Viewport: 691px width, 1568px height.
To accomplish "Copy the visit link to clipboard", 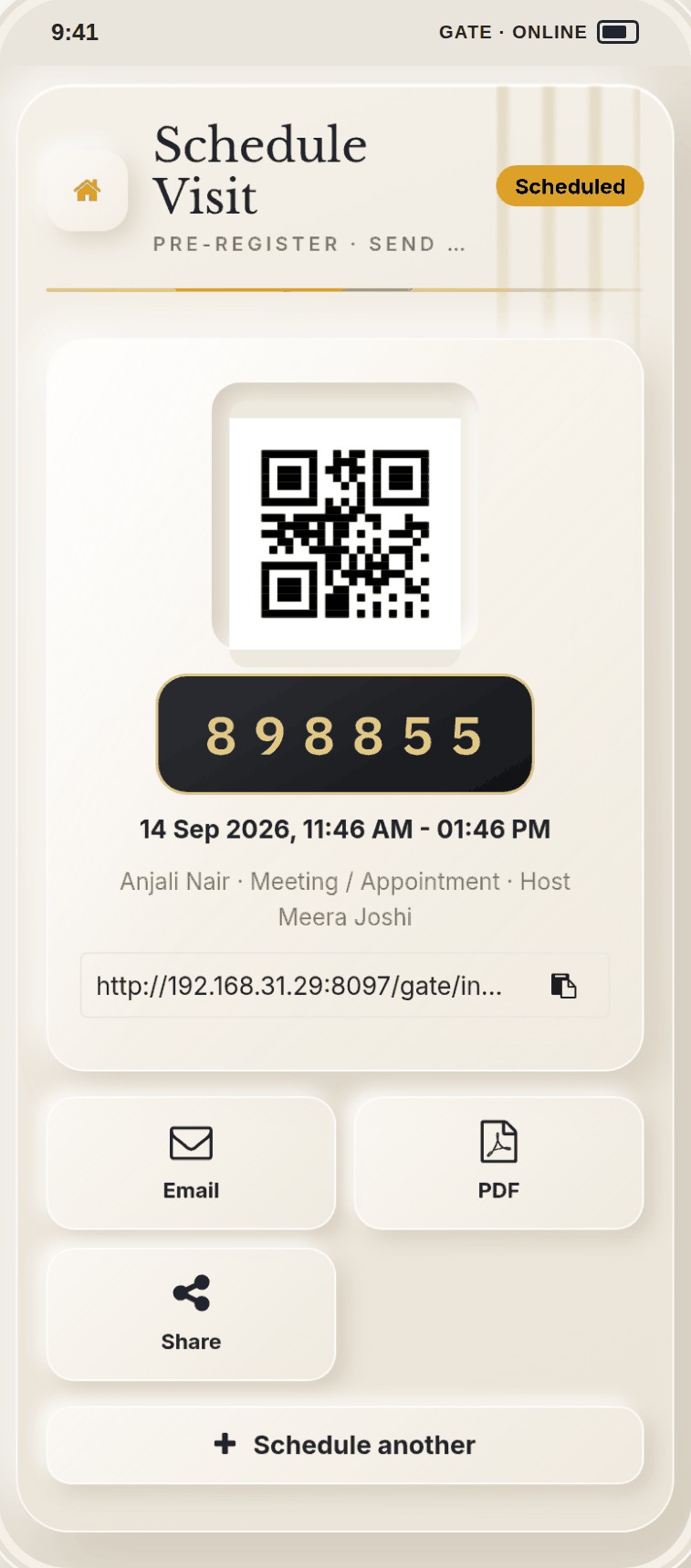I will click(x=563, y=986).
